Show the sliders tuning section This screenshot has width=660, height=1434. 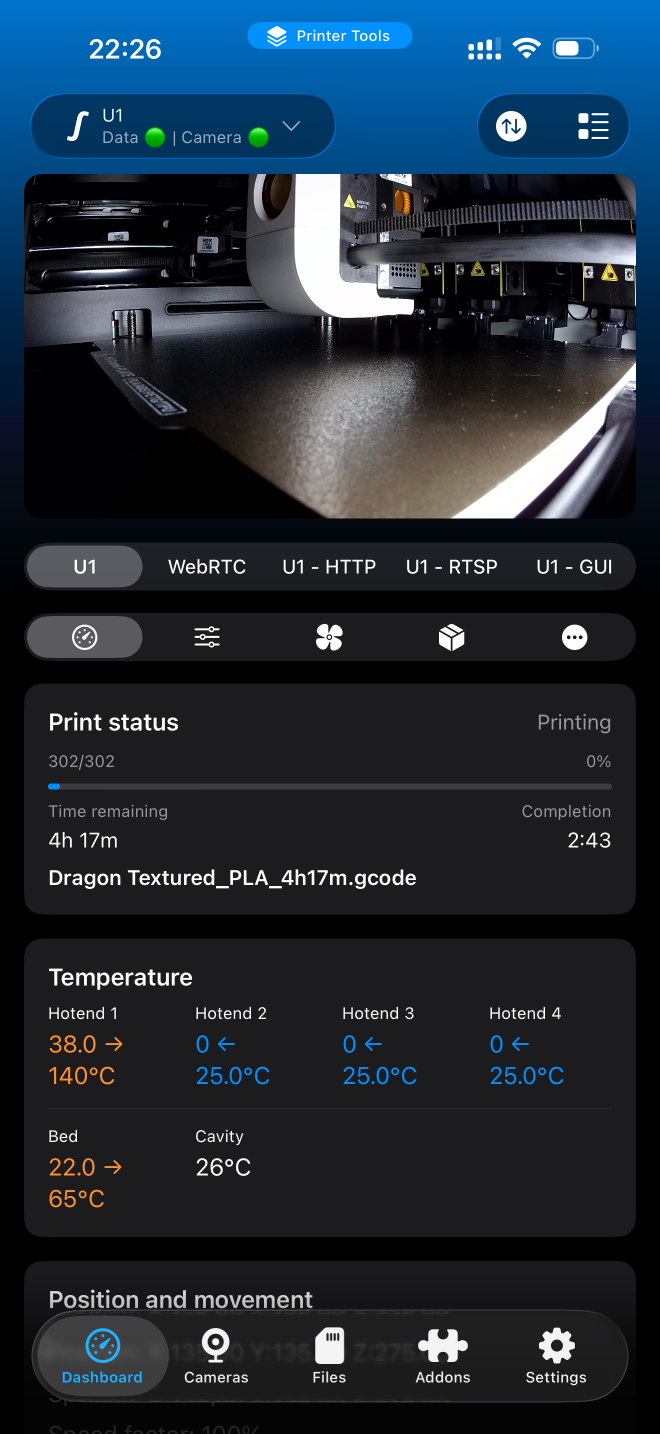point(207,638)
